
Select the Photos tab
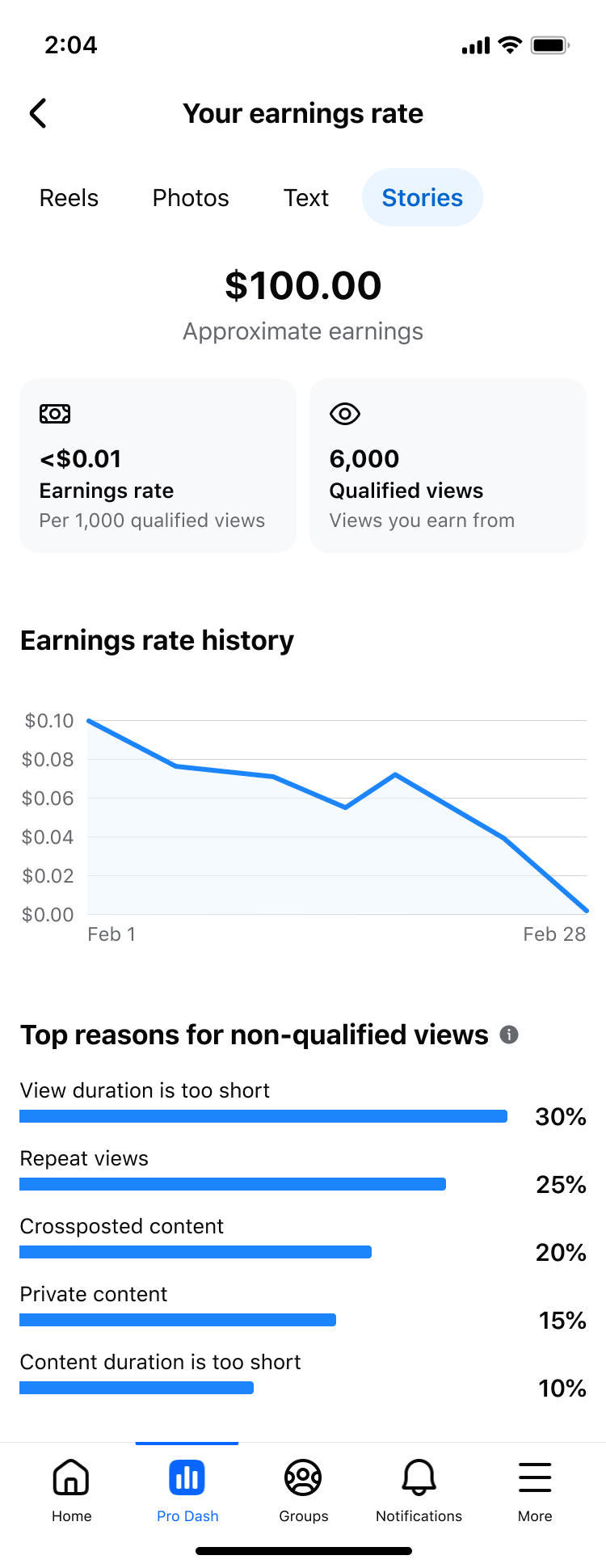(x=191, y=198)
